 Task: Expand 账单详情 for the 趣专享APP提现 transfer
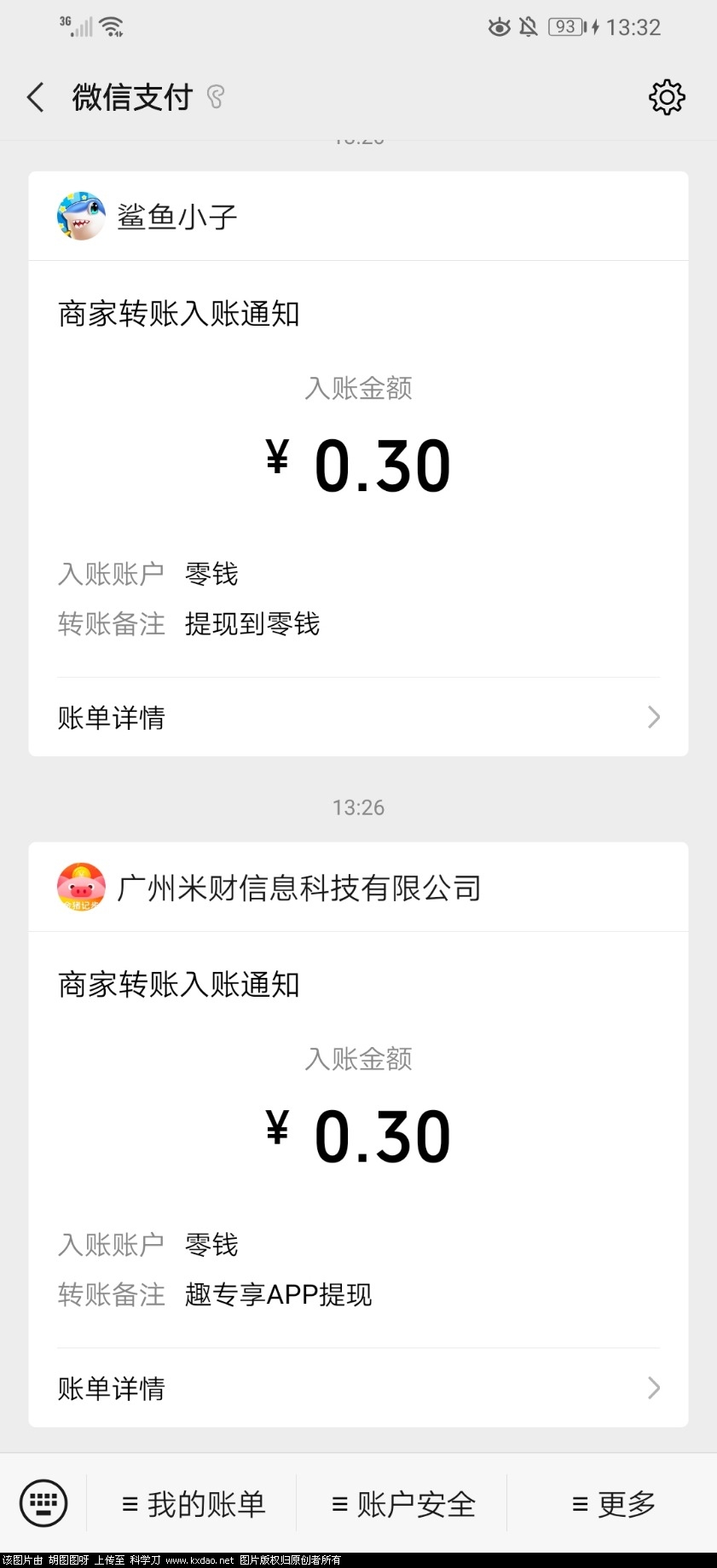111,1388
